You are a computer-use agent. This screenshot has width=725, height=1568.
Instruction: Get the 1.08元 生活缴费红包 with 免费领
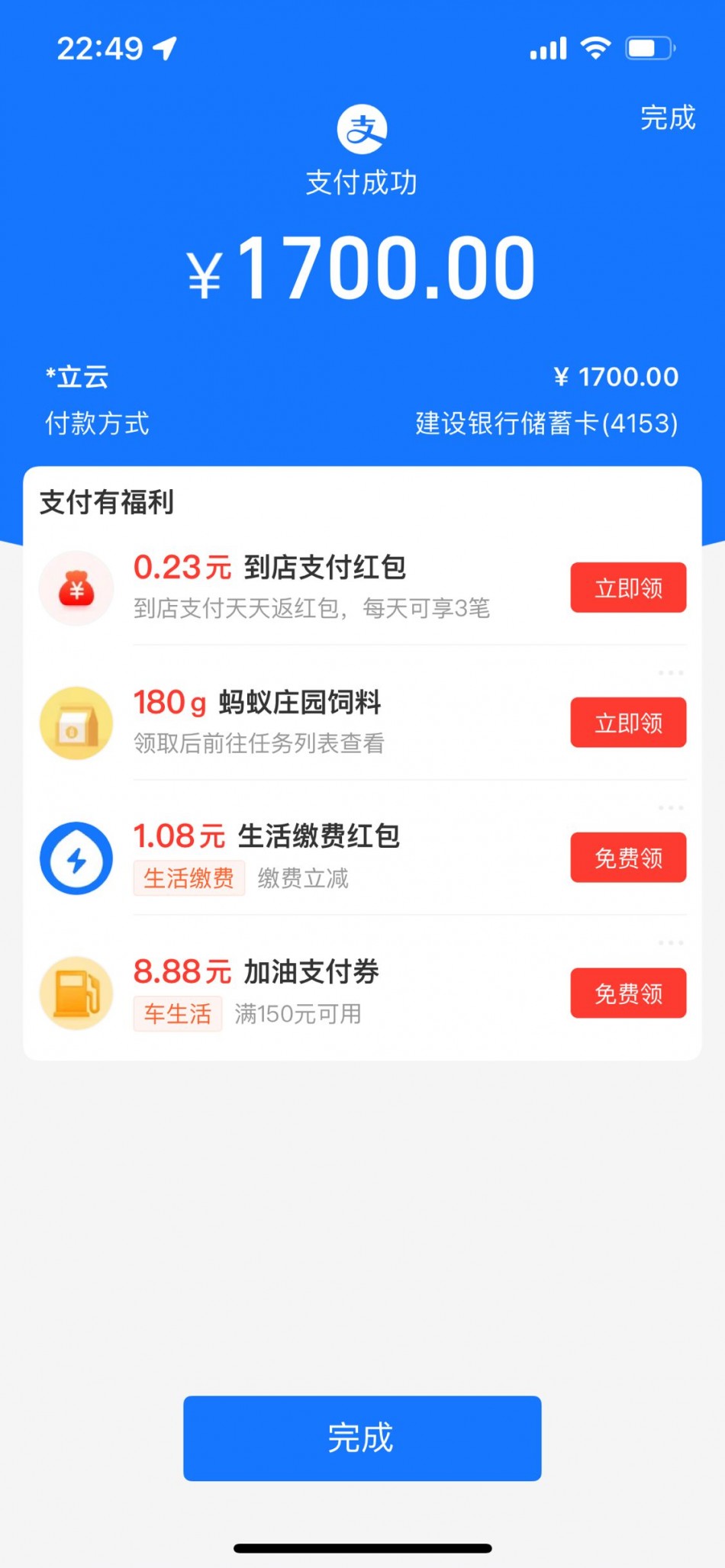click(628, 857)
